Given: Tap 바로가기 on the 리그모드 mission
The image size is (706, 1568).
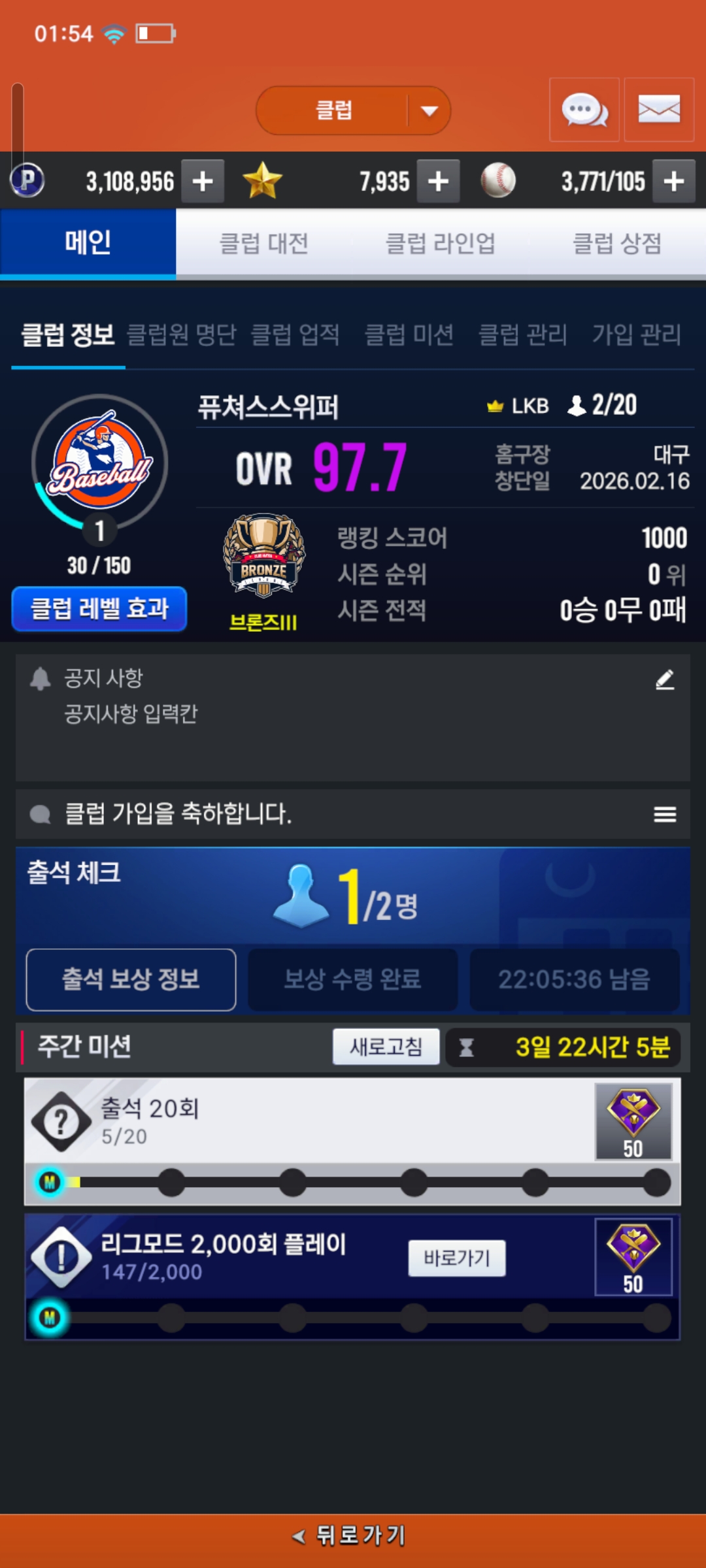Looking at the screenshot, I should (456, 1258).
